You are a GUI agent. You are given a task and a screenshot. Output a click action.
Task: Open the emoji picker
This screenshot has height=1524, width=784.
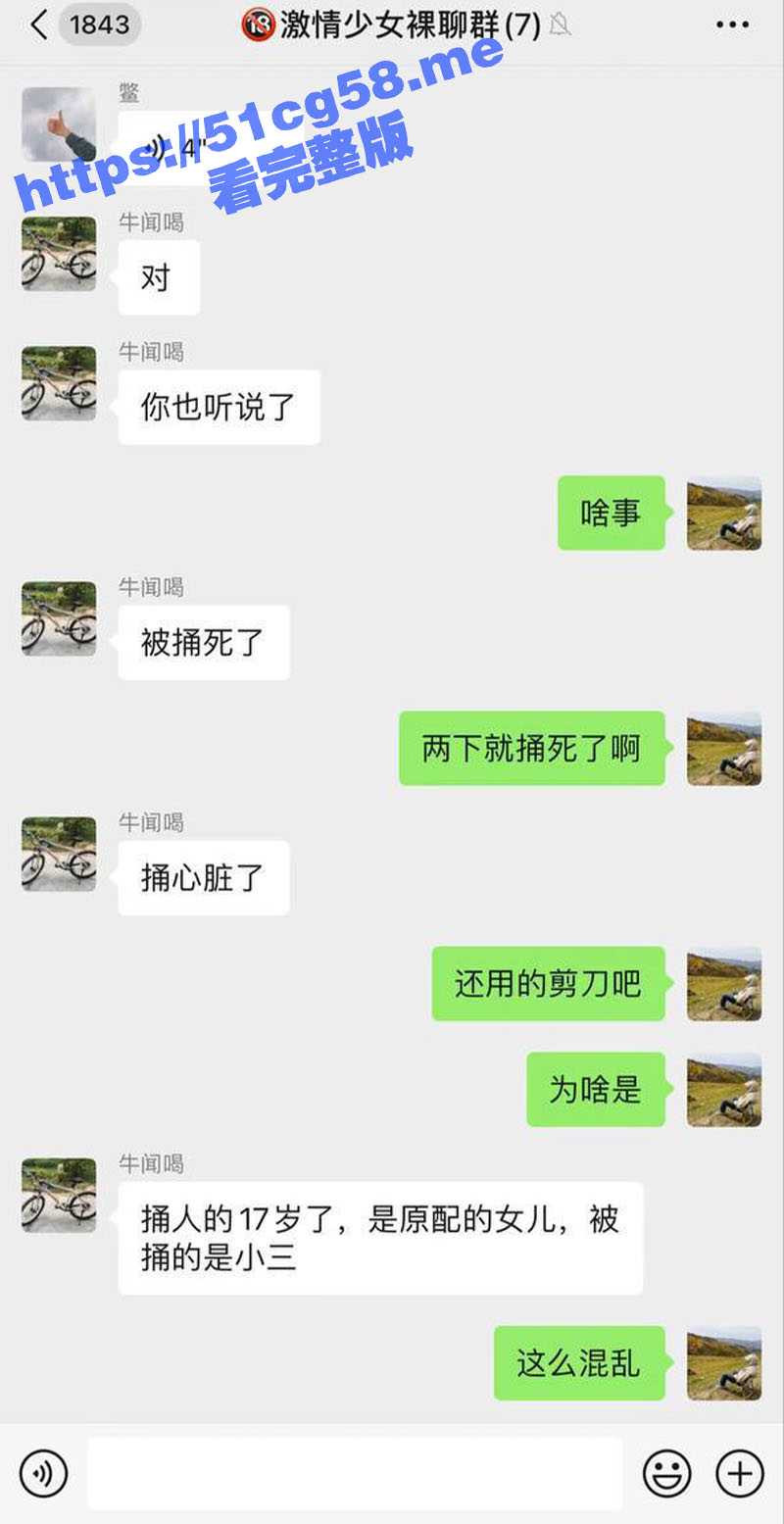(x=666, y=1473)
